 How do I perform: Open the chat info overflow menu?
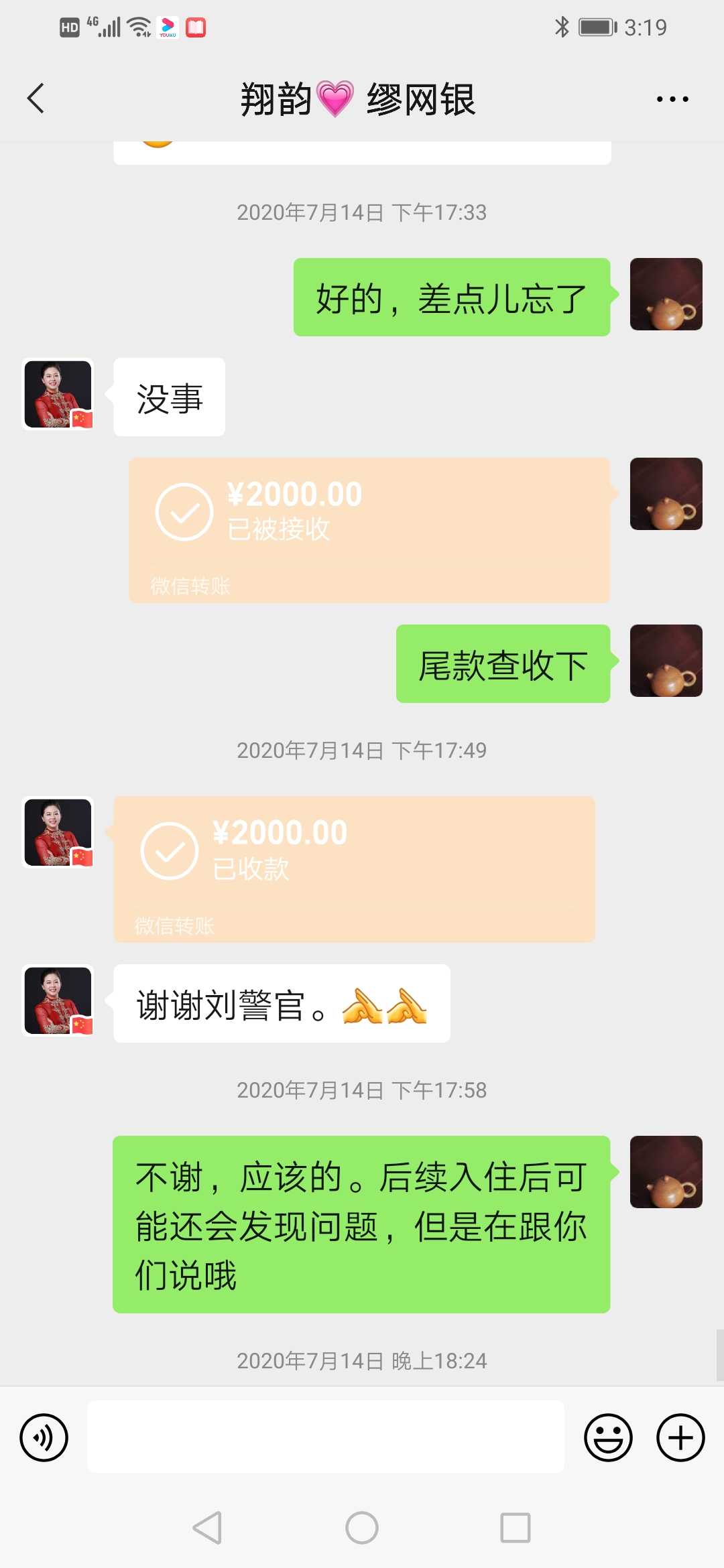[672, 99]
